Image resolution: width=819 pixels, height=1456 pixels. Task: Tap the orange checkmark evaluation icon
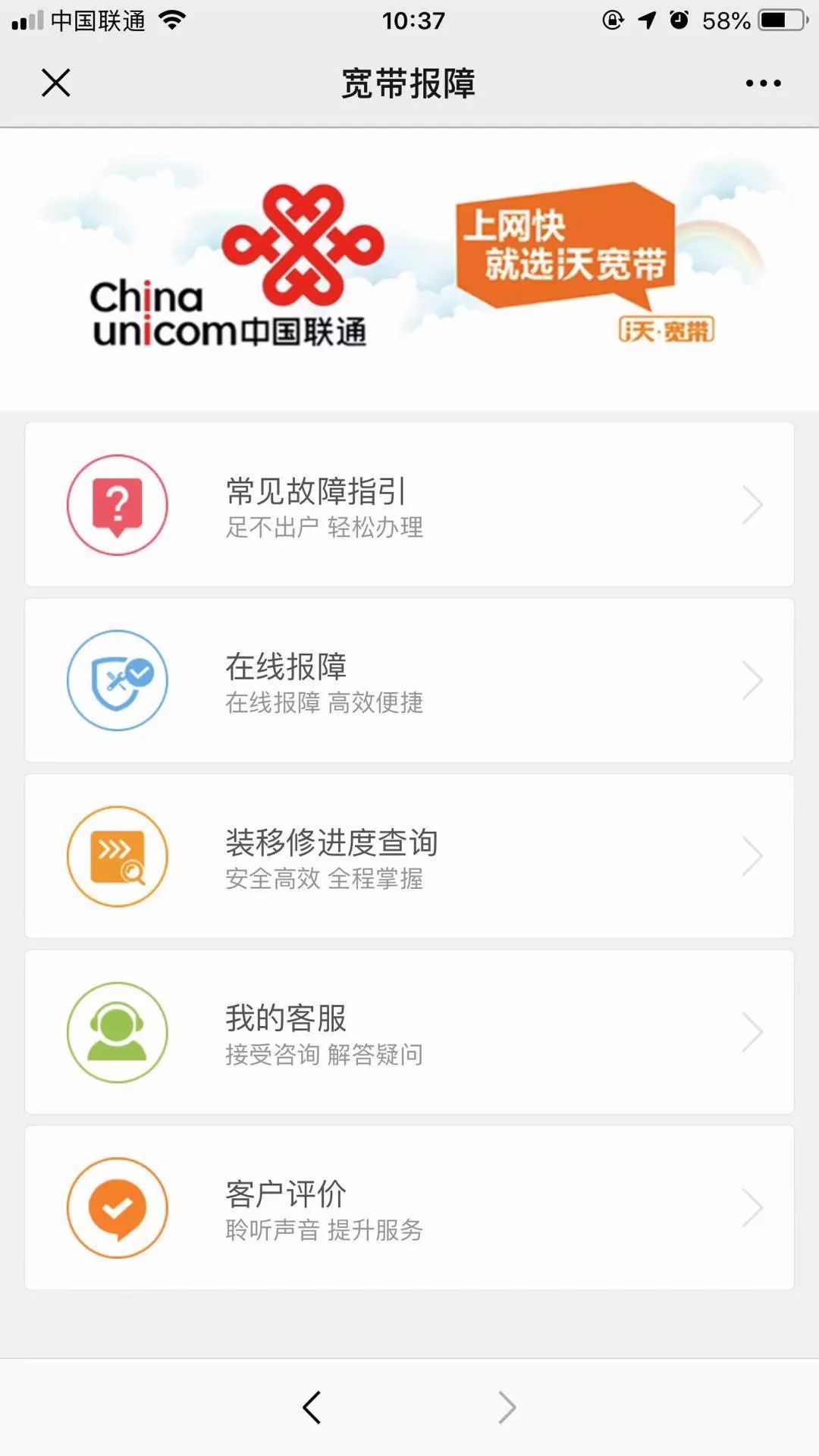tap(117, 1207)
